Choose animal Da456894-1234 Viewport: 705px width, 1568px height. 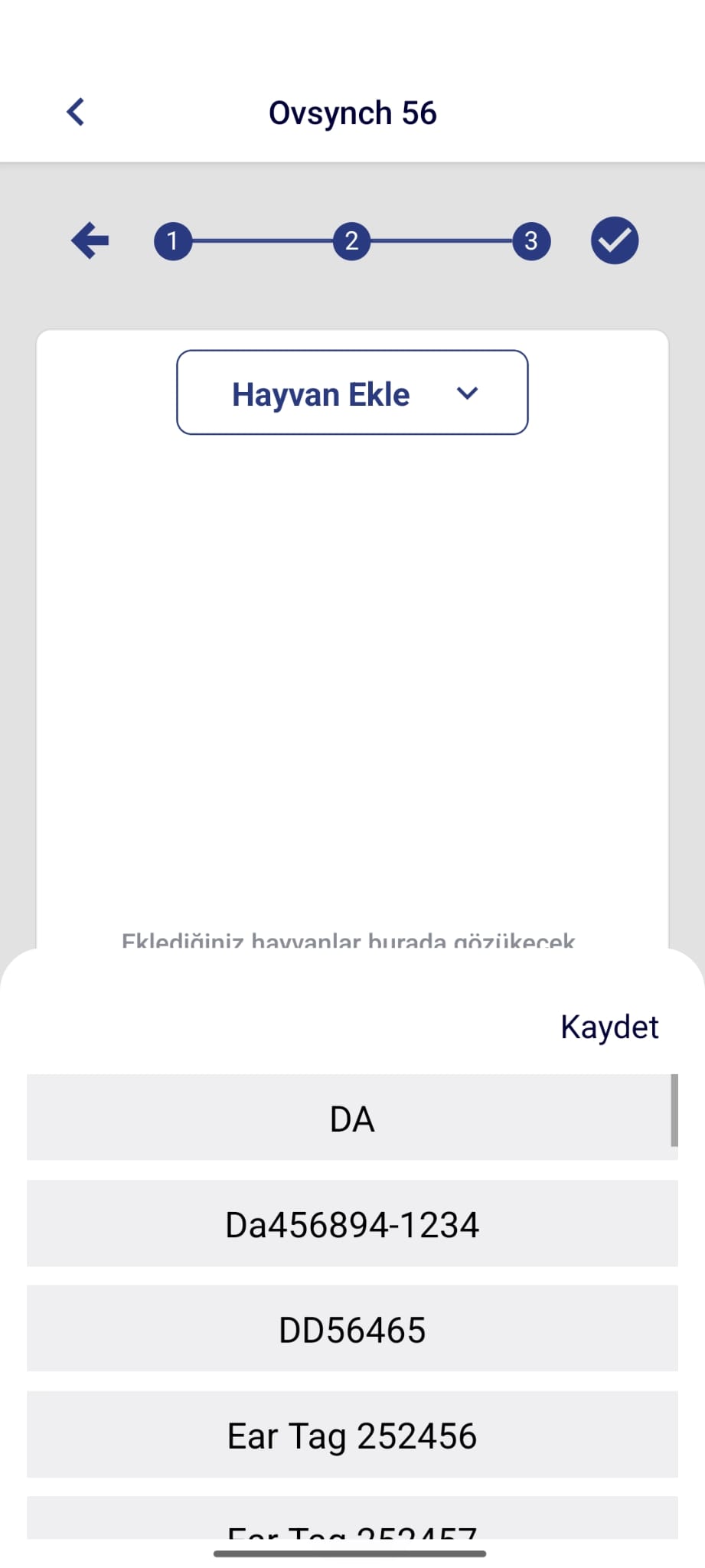[x=352, y=1223]
